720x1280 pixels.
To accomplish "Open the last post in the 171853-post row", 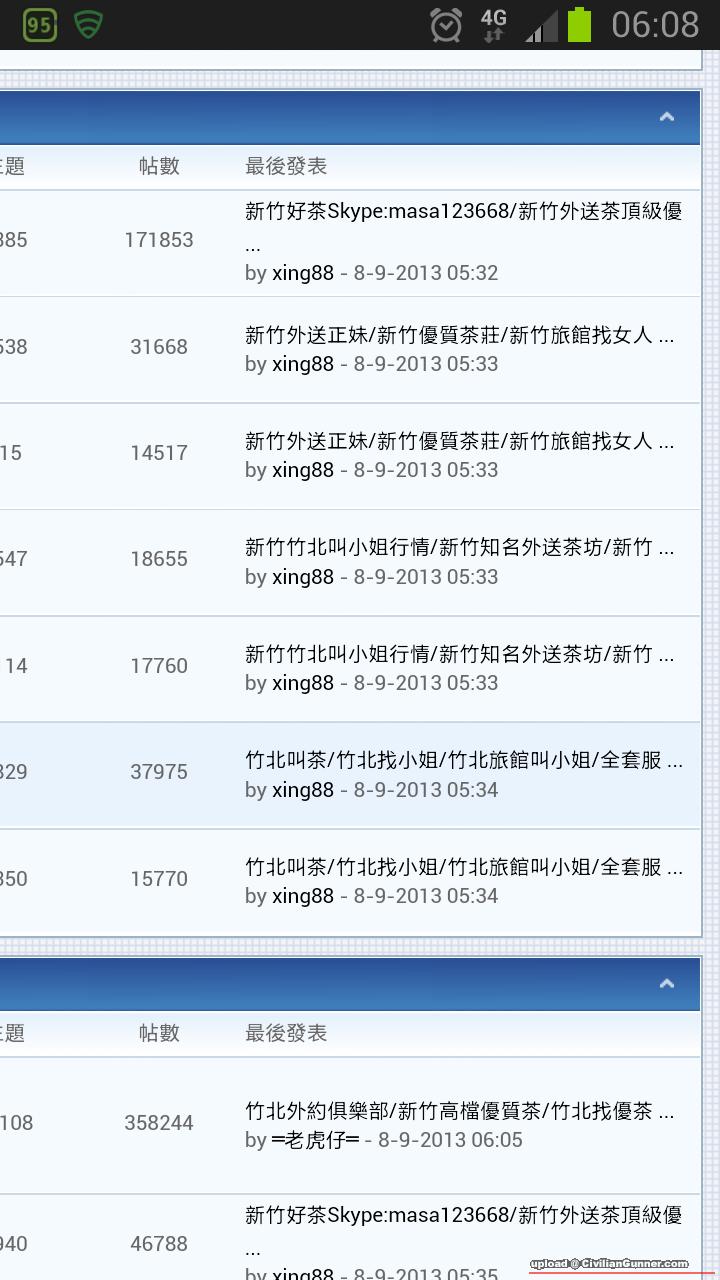I will 463,212.
